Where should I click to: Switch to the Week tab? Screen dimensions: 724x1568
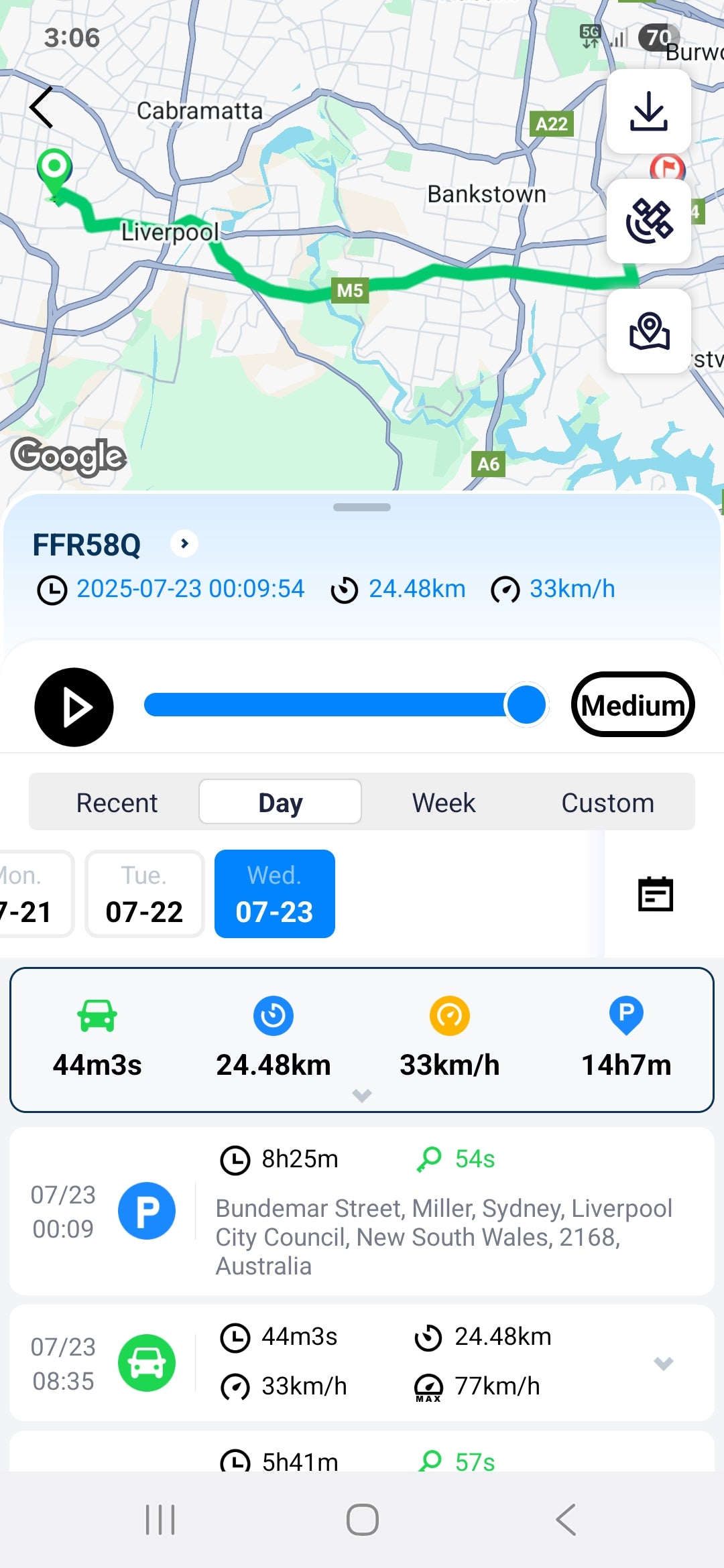tap(443, 802)
